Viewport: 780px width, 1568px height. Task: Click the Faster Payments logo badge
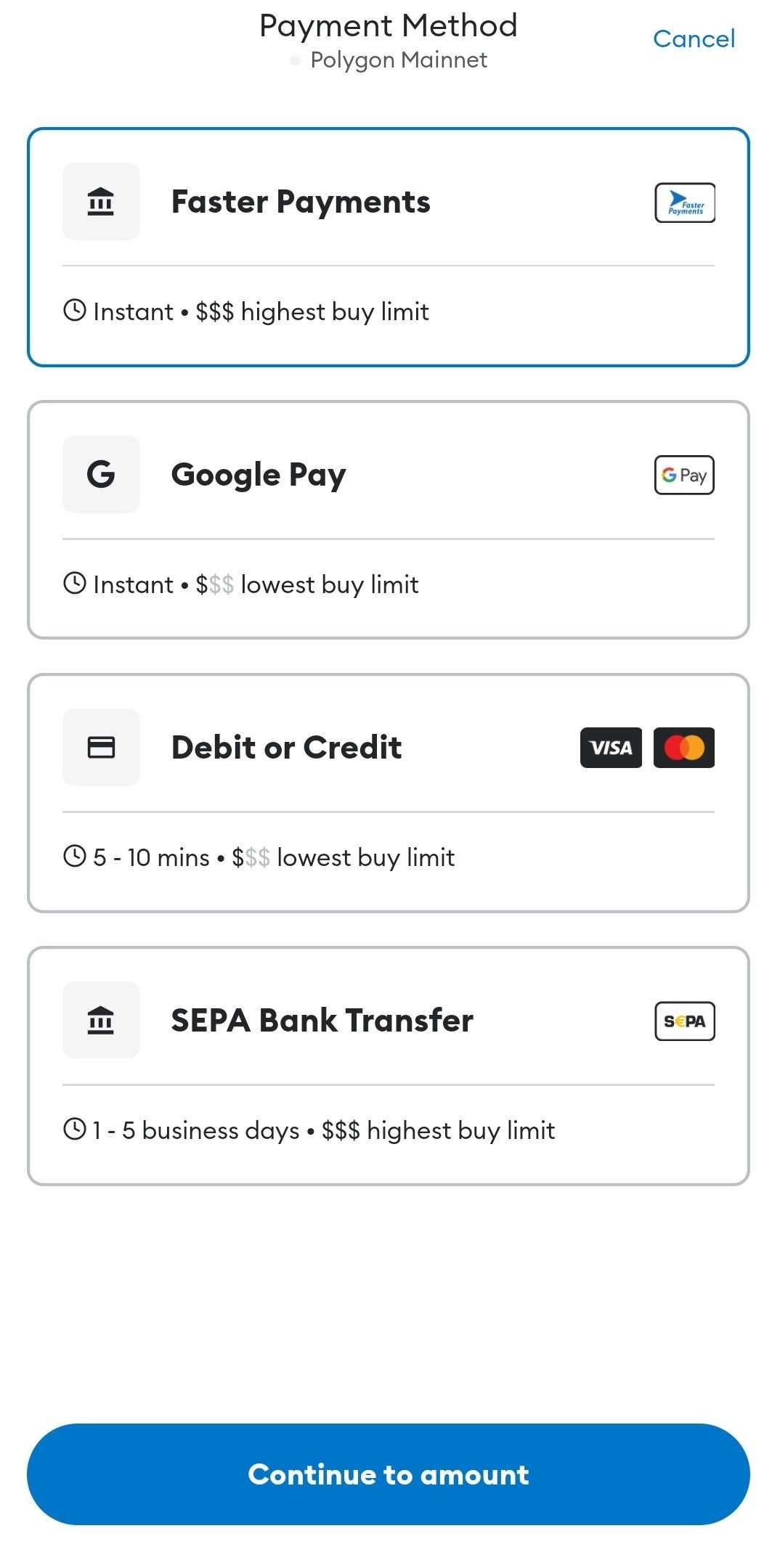point(684,203)
